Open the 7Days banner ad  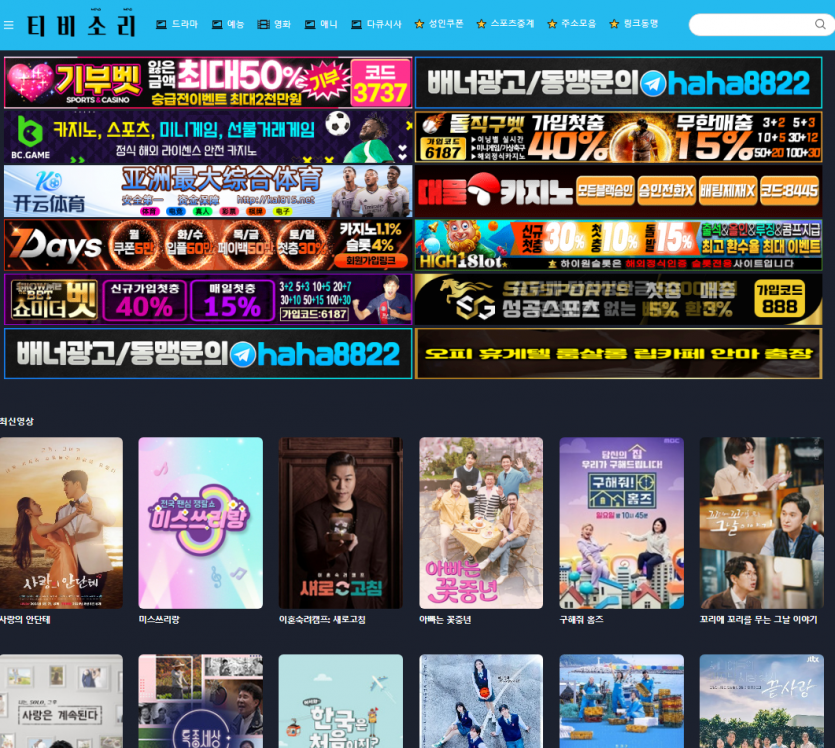click(x=208, y=245)
